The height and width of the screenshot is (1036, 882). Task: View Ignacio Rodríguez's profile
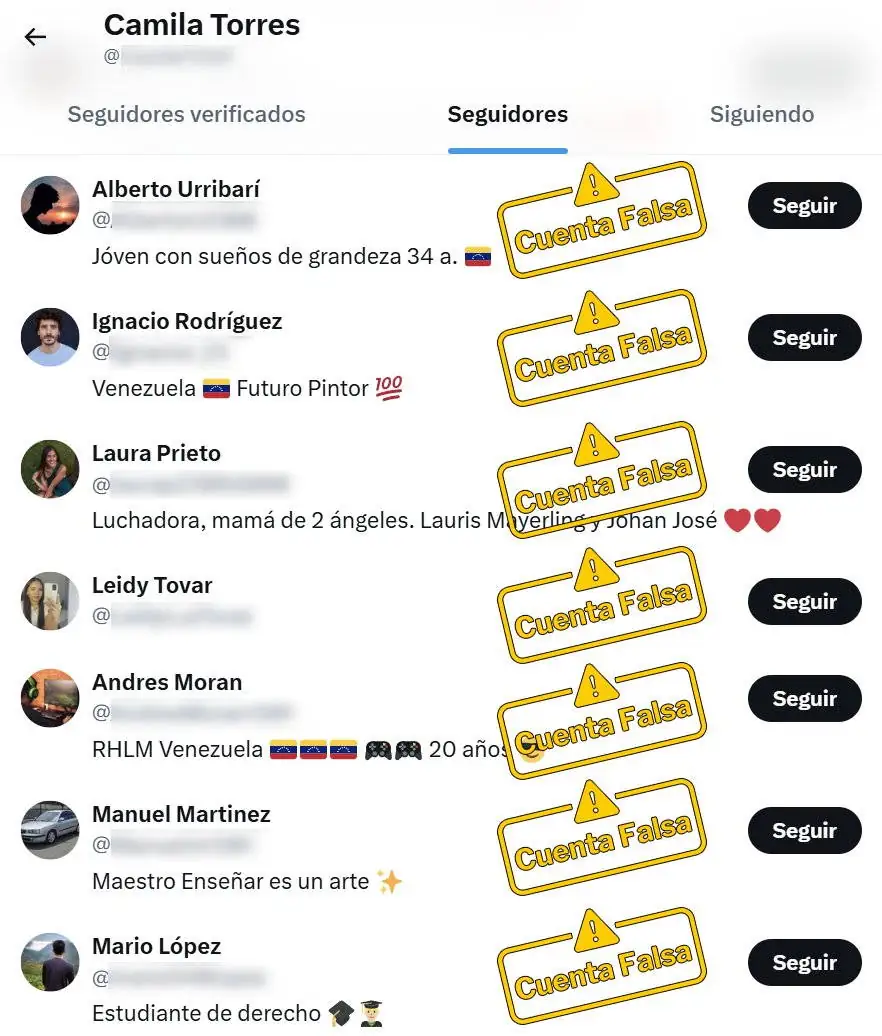tap(187, 321)
